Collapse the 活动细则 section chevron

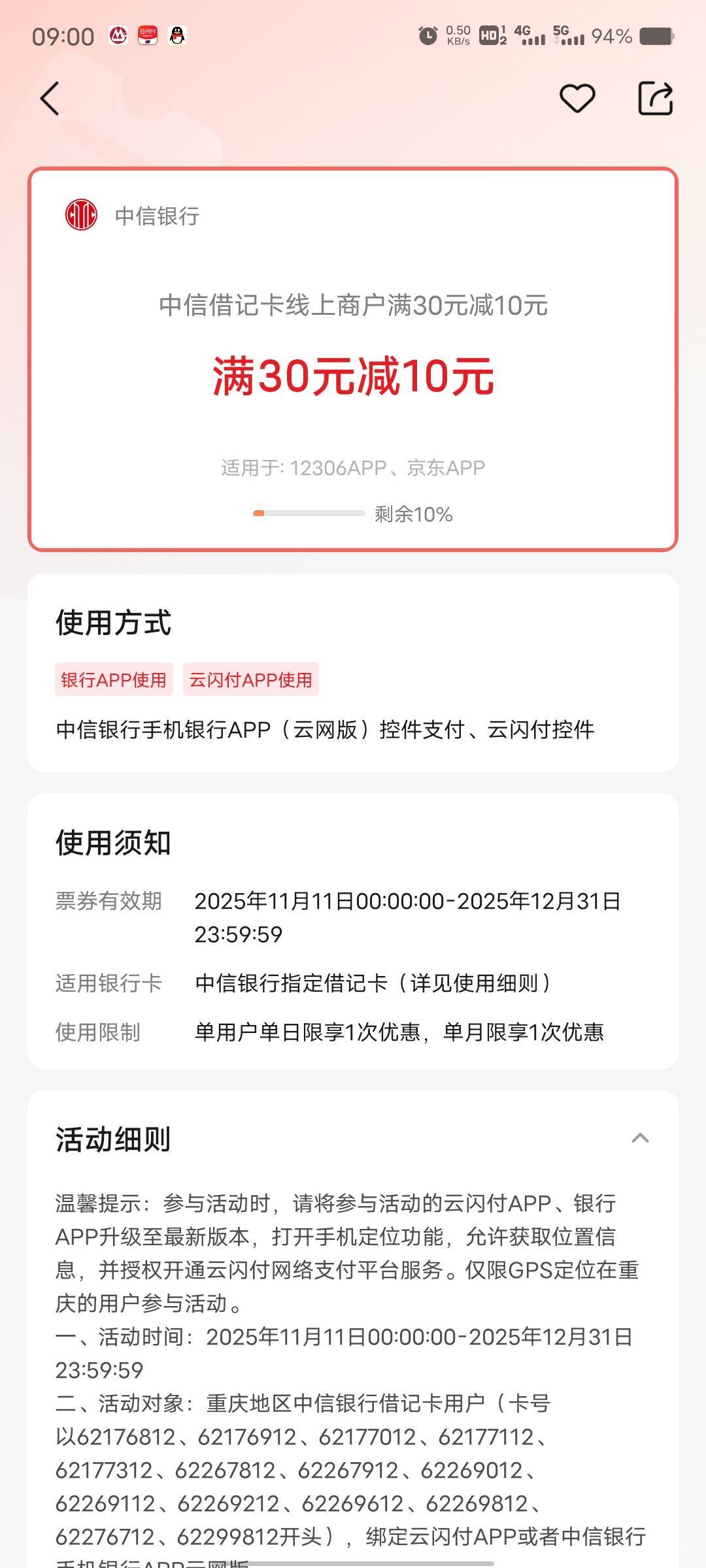click(x=640, y=1139)
